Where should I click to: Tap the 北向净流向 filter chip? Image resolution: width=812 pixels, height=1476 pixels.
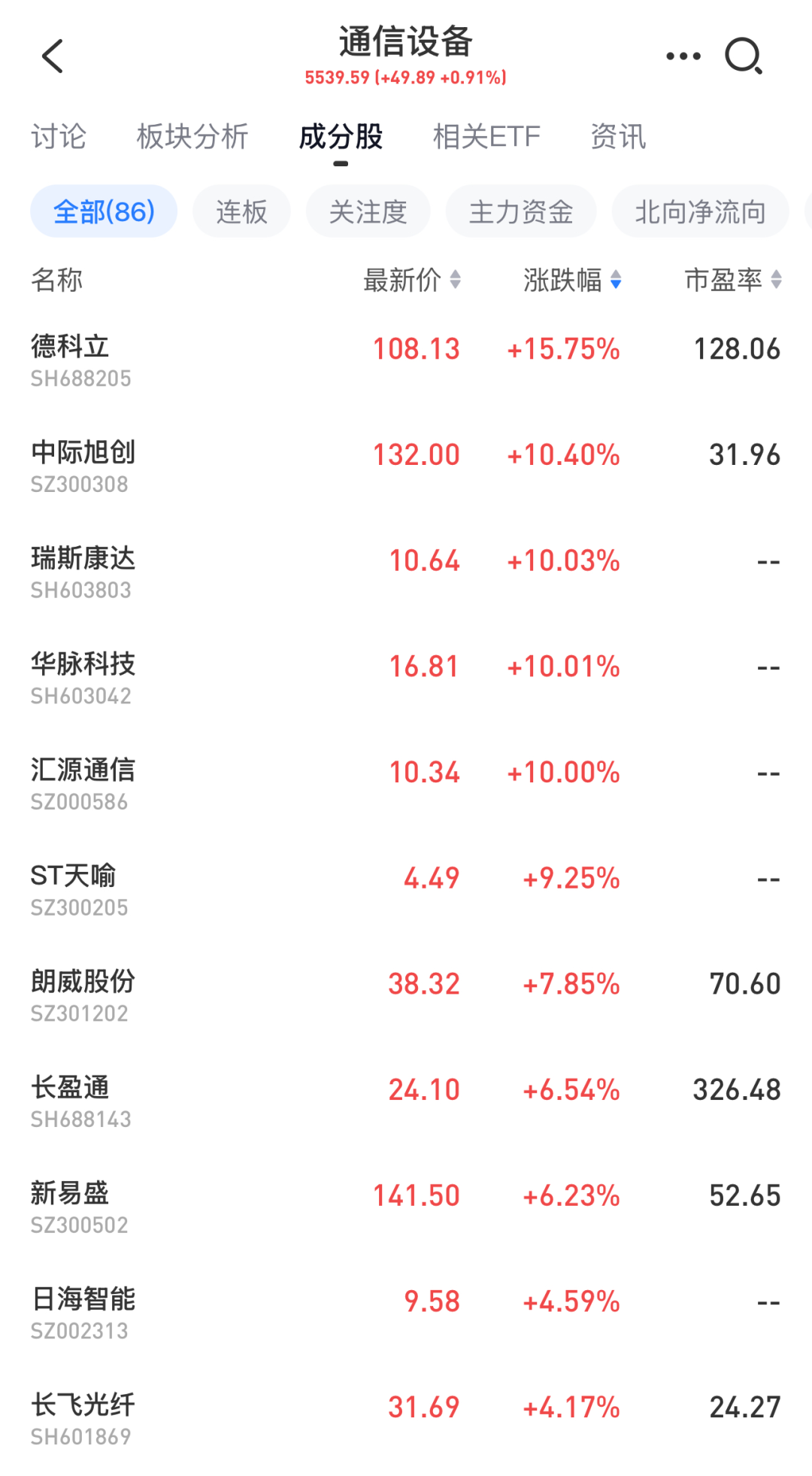(700, 211)
